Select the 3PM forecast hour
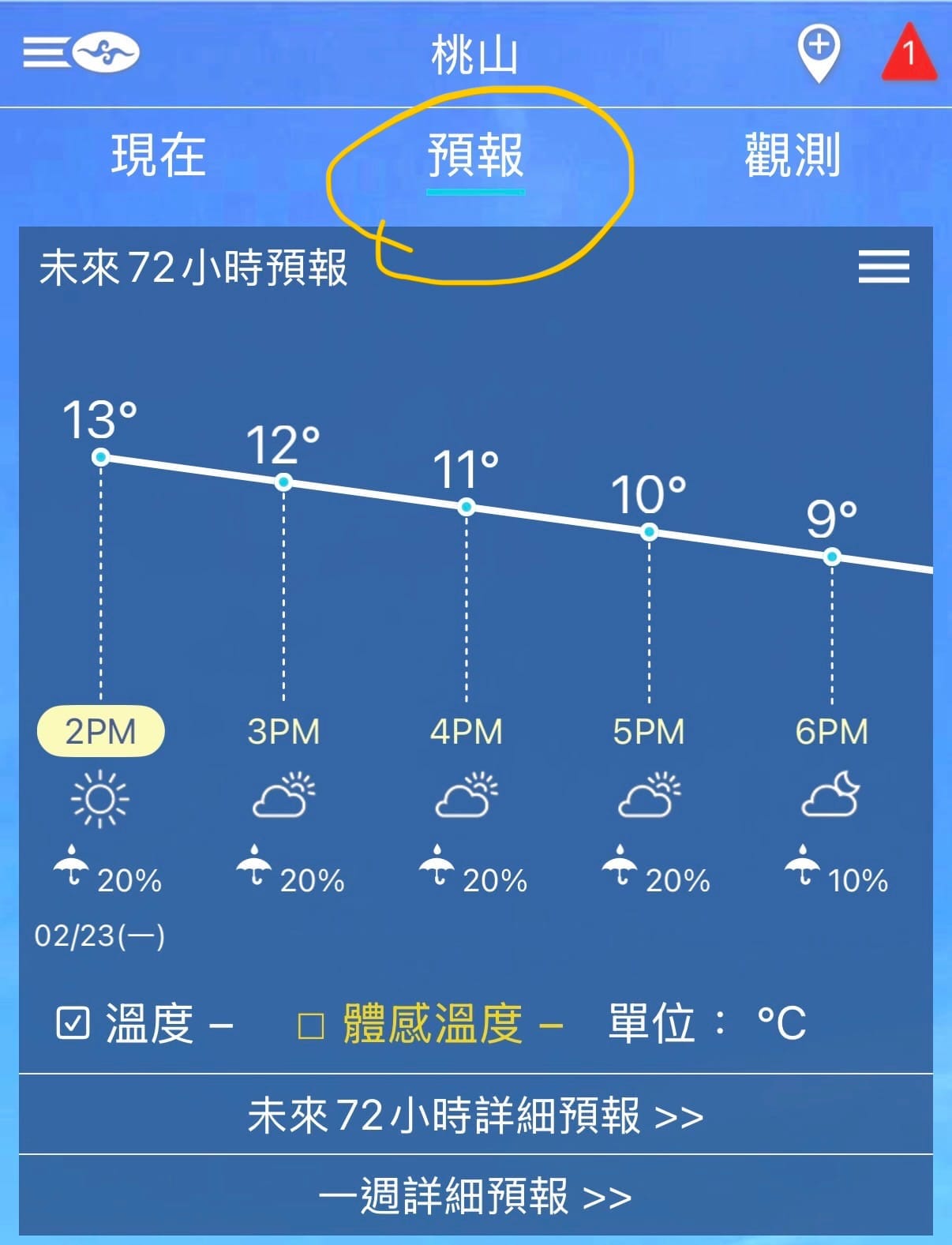 (x=283, y=731)
